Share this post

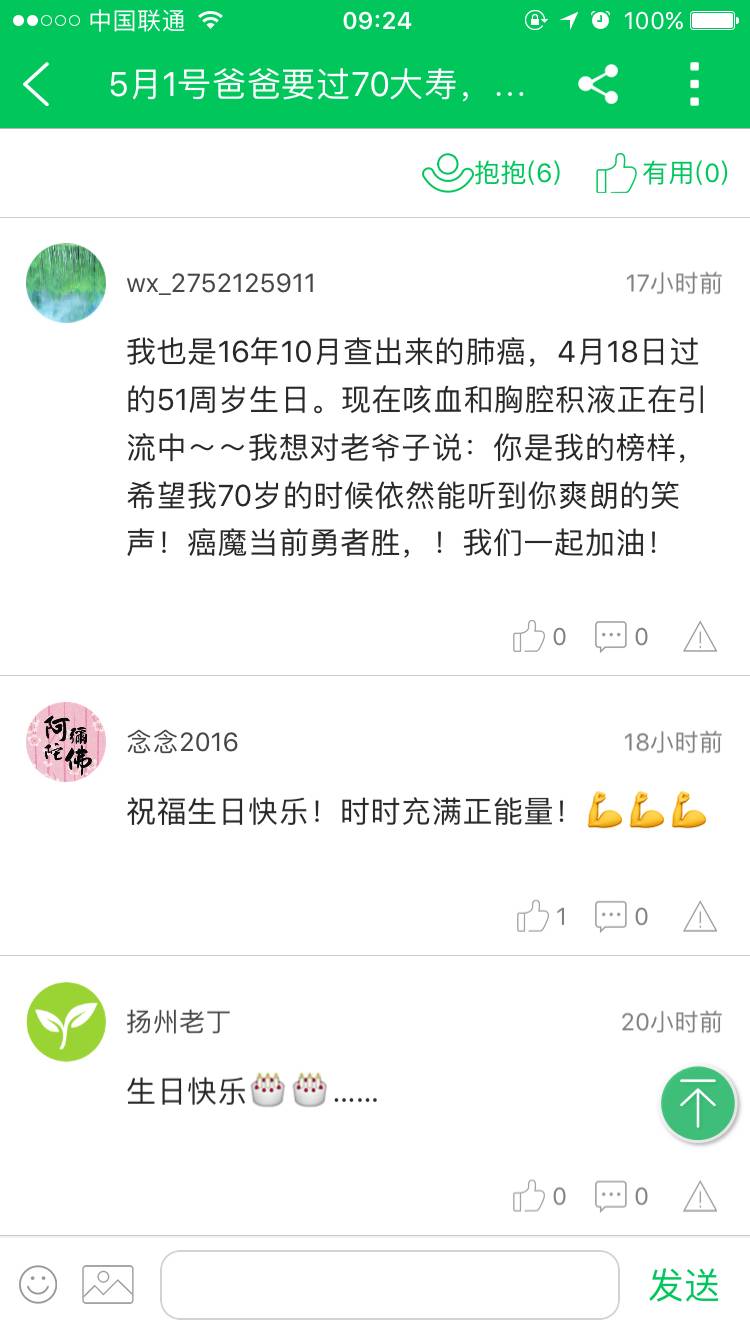[x=598, y=85]
